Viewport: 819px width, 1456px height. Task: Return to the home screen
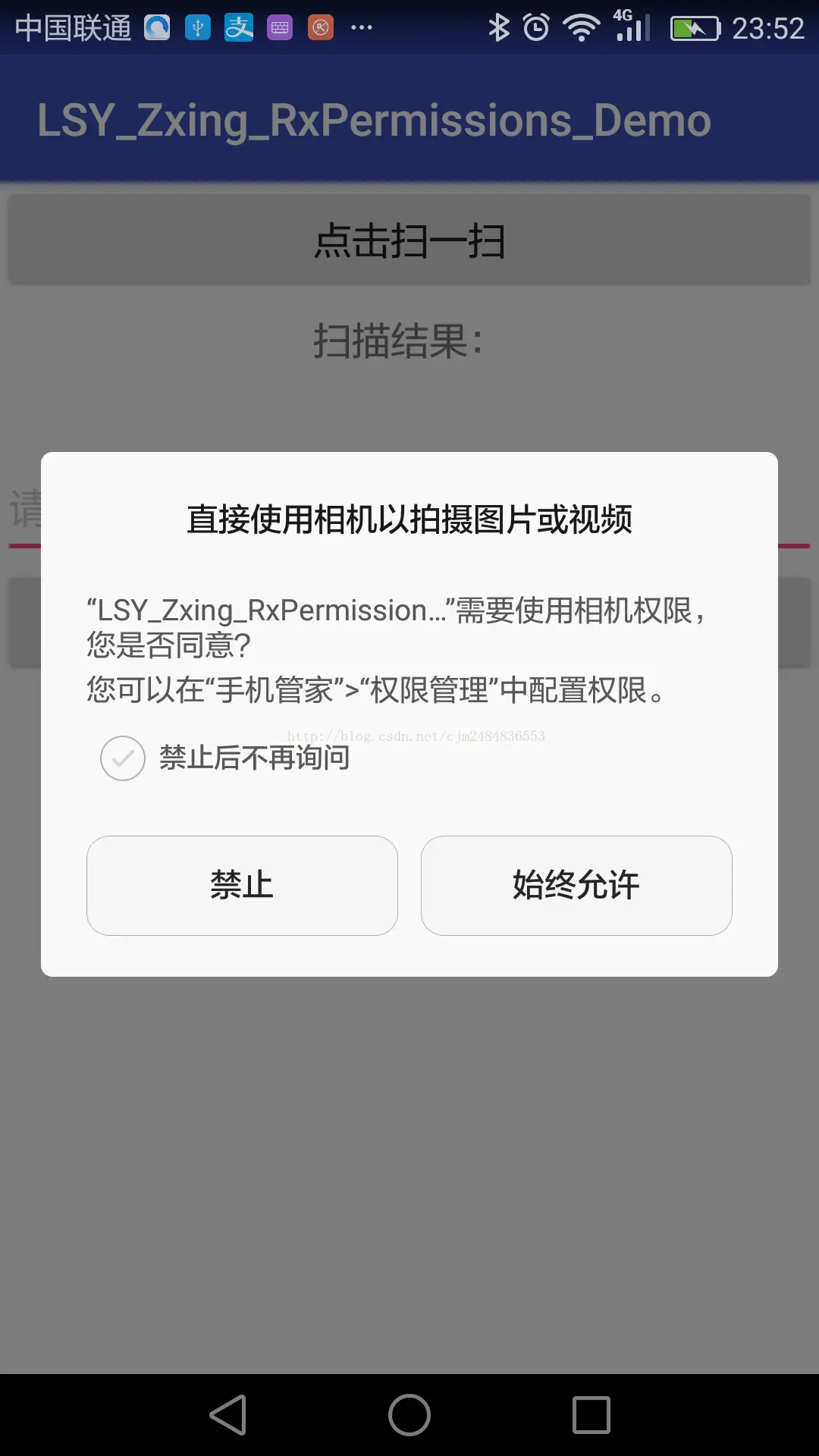[x=409, y=1415]
